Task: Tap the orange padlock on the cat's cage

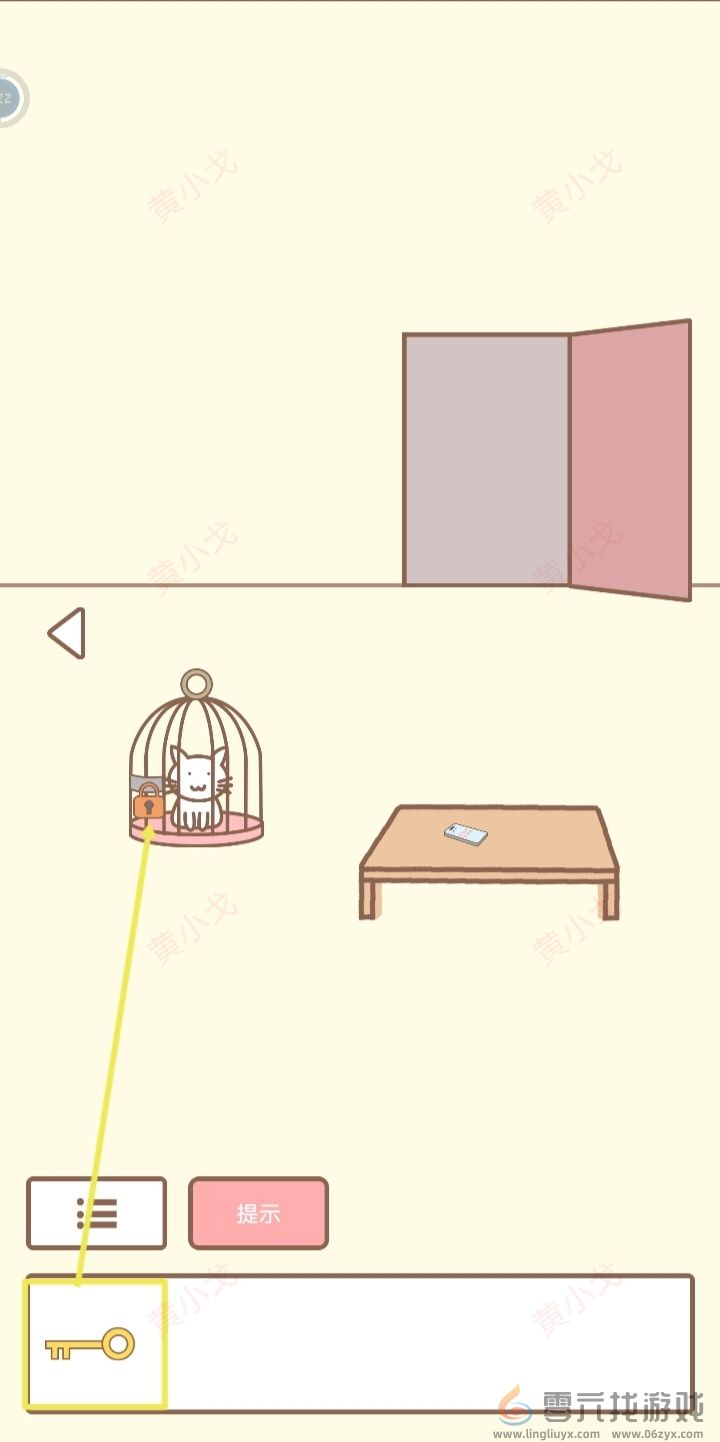Action: click(148, 803)
